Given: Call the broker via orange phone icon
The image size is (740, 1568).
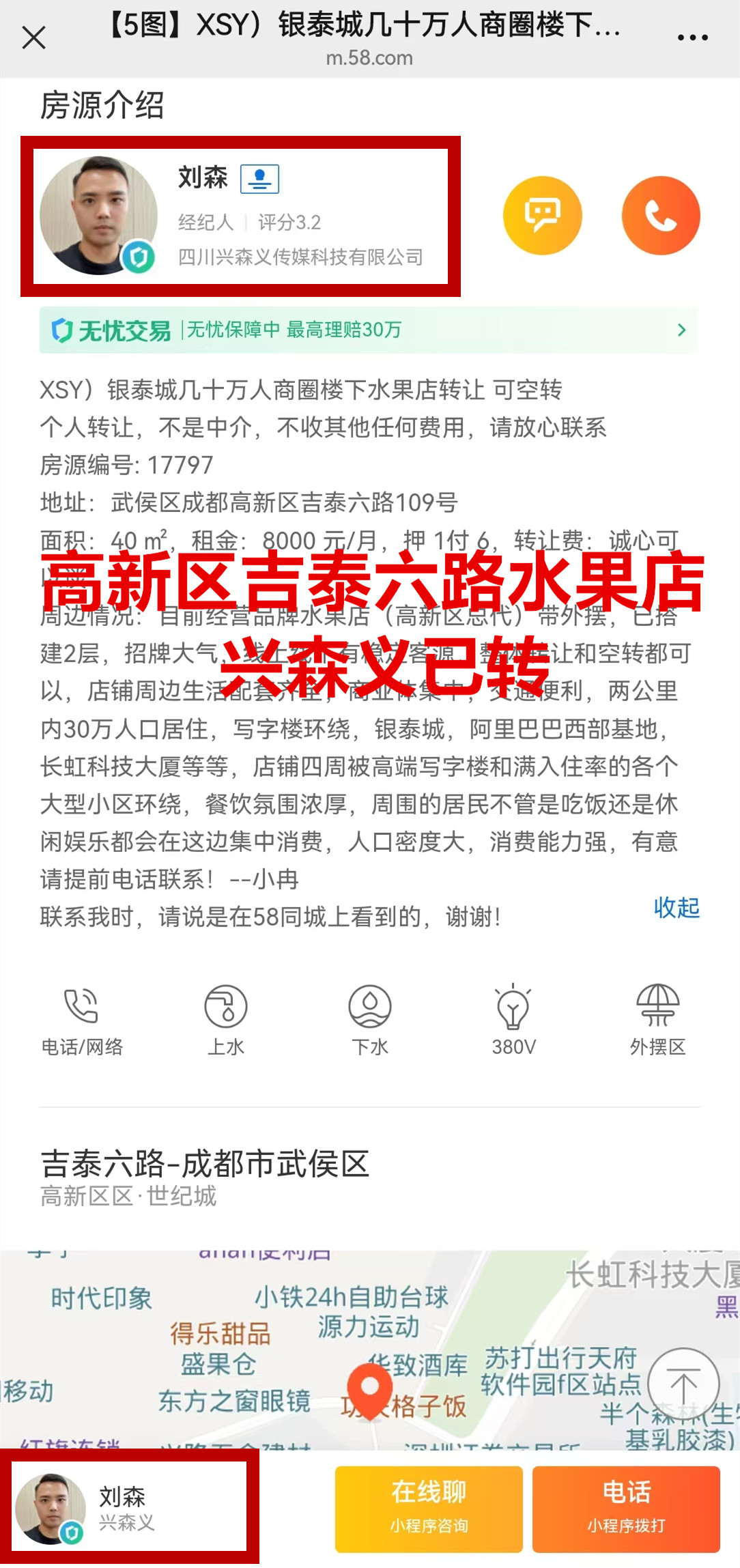Looking at the screenshot, I should tap(660, 216).
